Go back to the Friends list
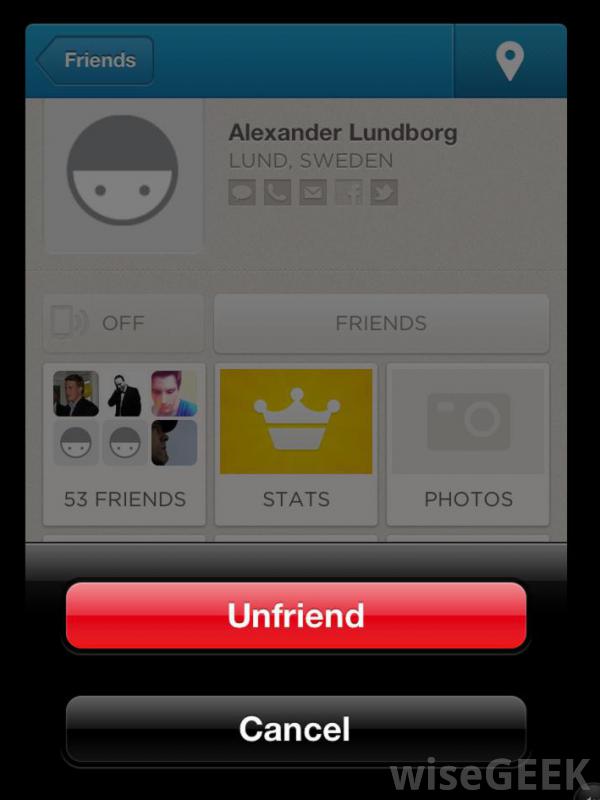This screenshot has height=800, width=600. [96, 60]
